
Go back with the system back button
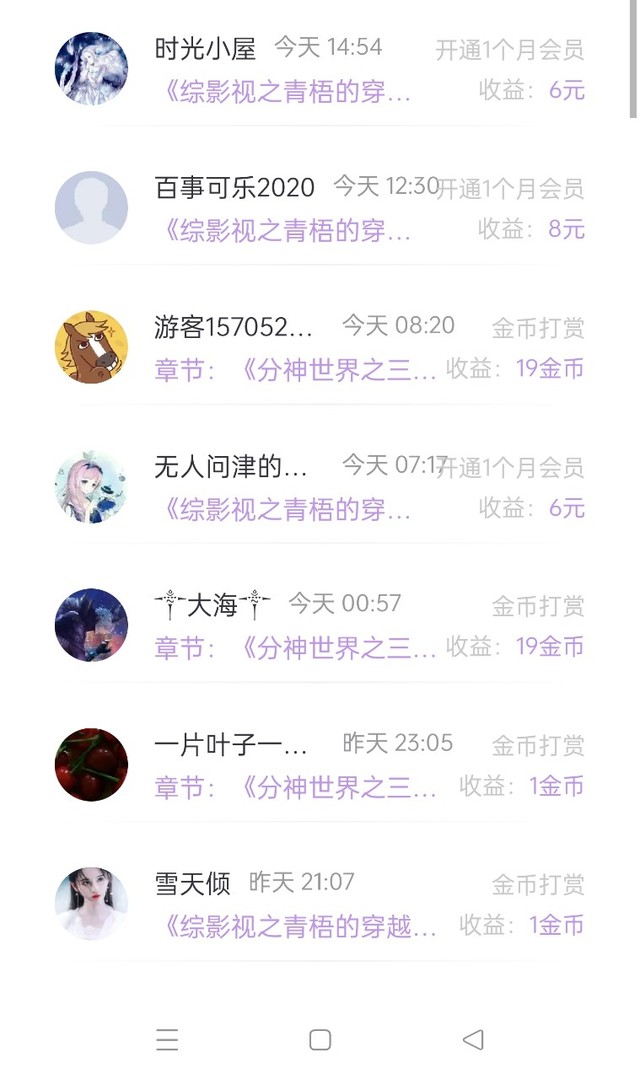[x=473, y=1040]
